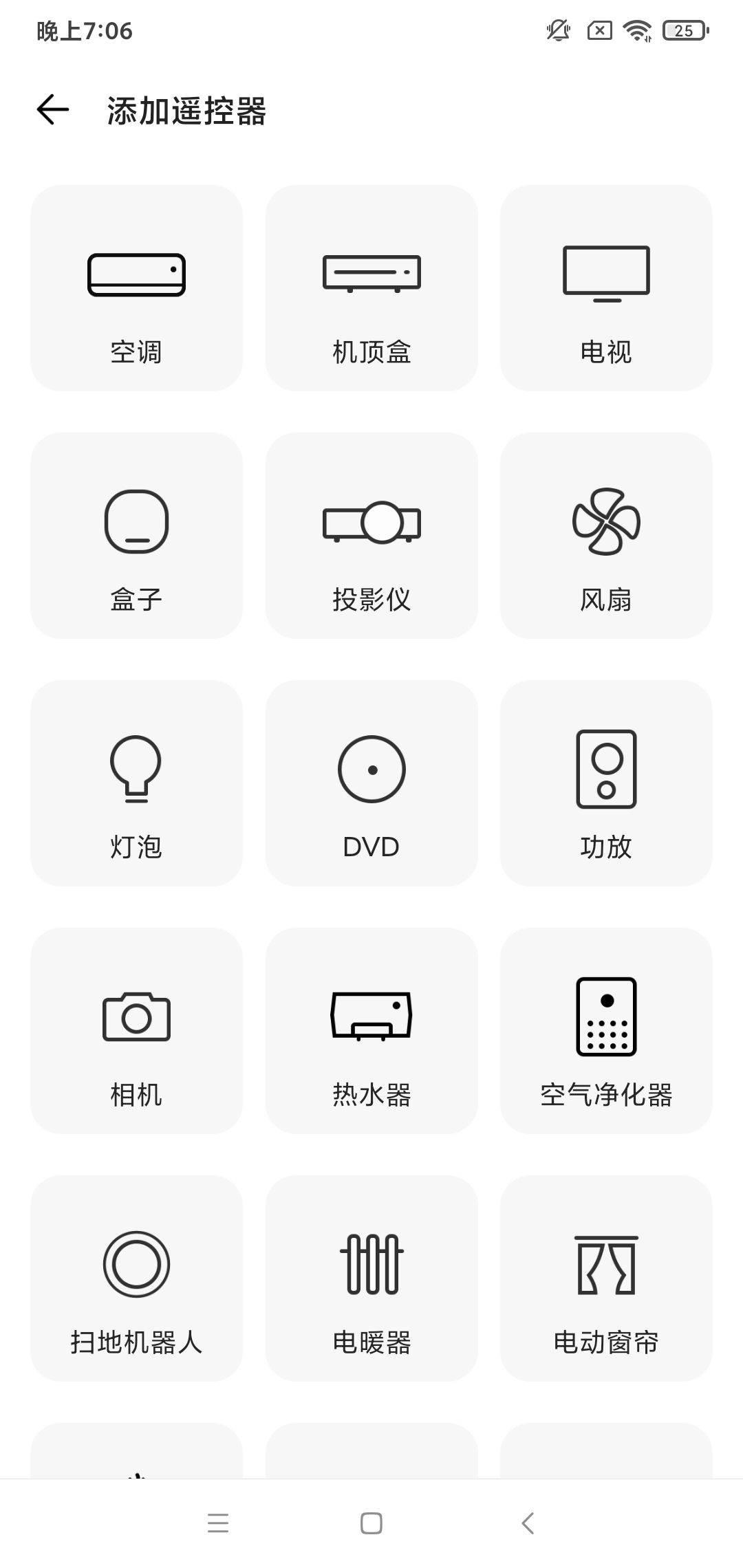
Task: Go back from 添加遥控器 page
Action: point(53,110)
